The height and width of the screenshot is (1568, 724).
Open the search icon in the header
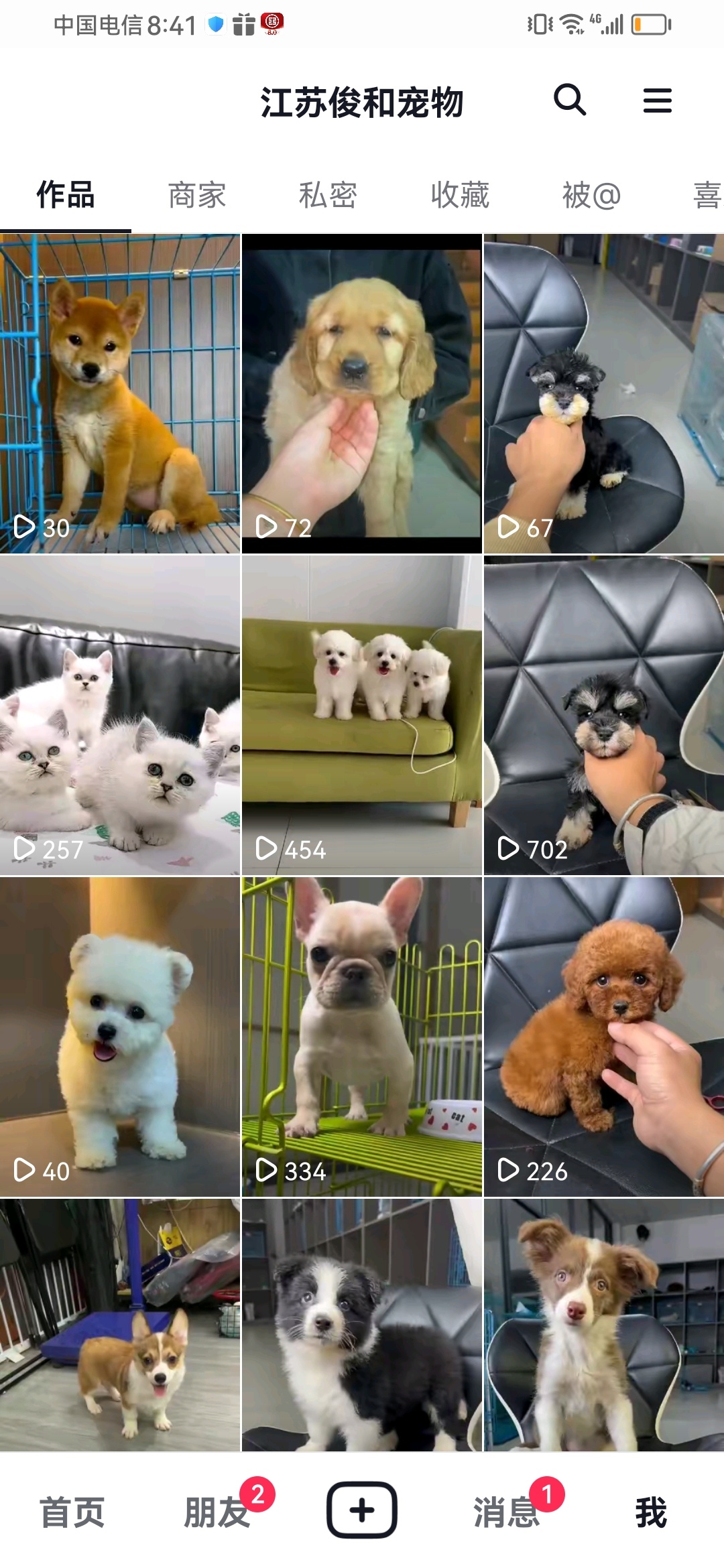point(570,101)
